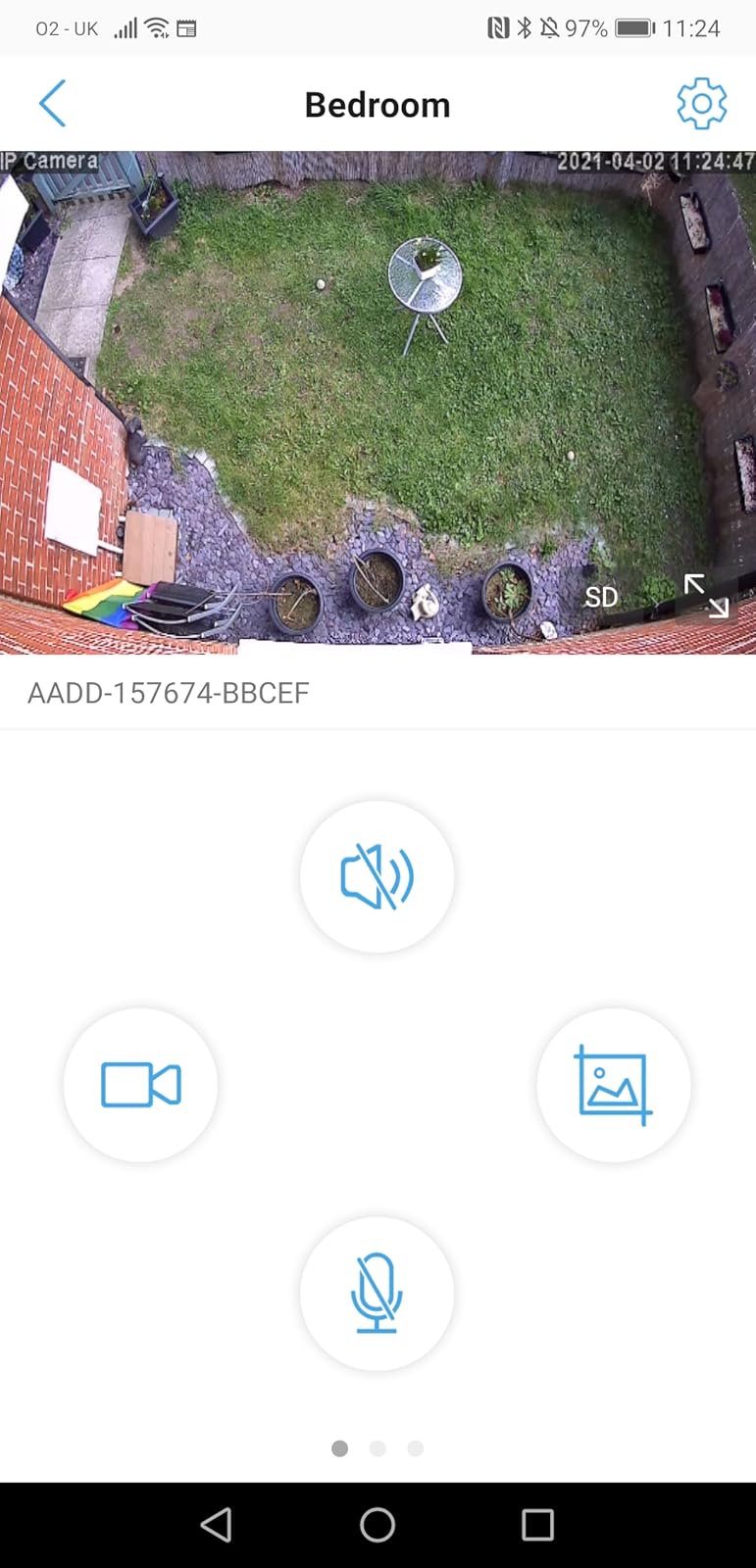Expand the live feed to fullscreen
This screenshot has height=1568, width=756.
(706, 596)
